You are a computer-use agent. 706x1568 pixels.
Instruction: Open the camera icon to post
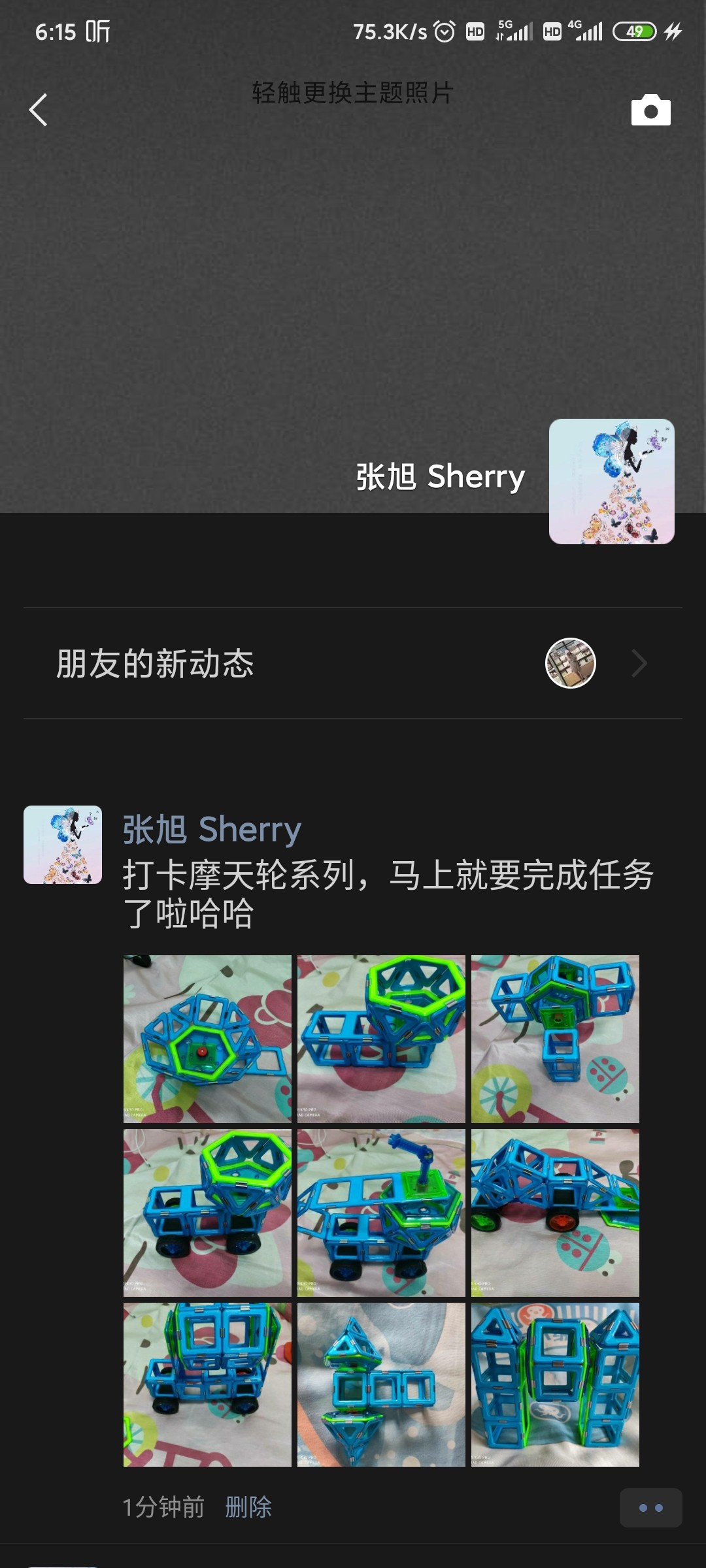coord(650,110)
